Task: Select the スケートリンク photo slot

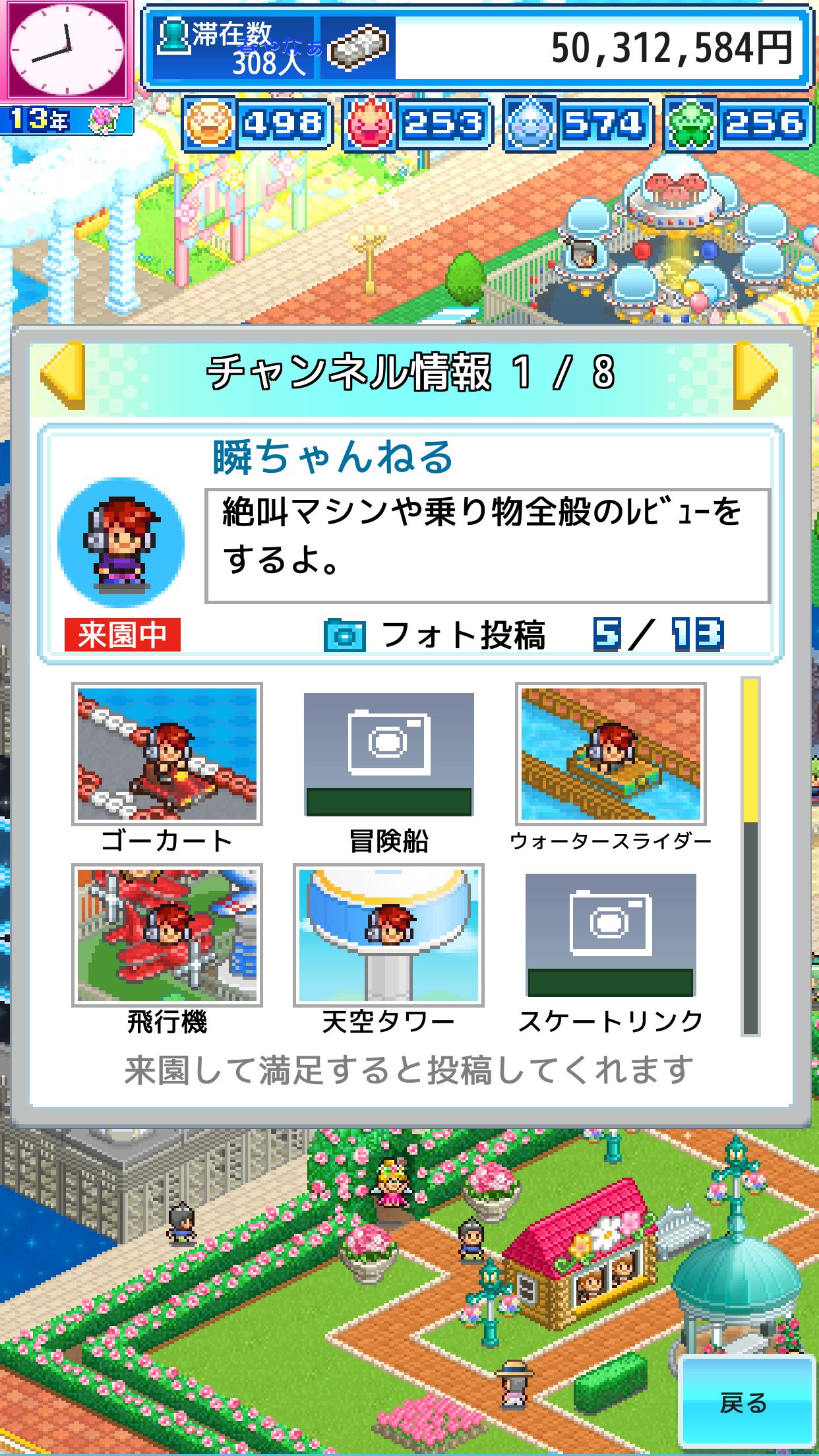Action: tap(611, 935)
